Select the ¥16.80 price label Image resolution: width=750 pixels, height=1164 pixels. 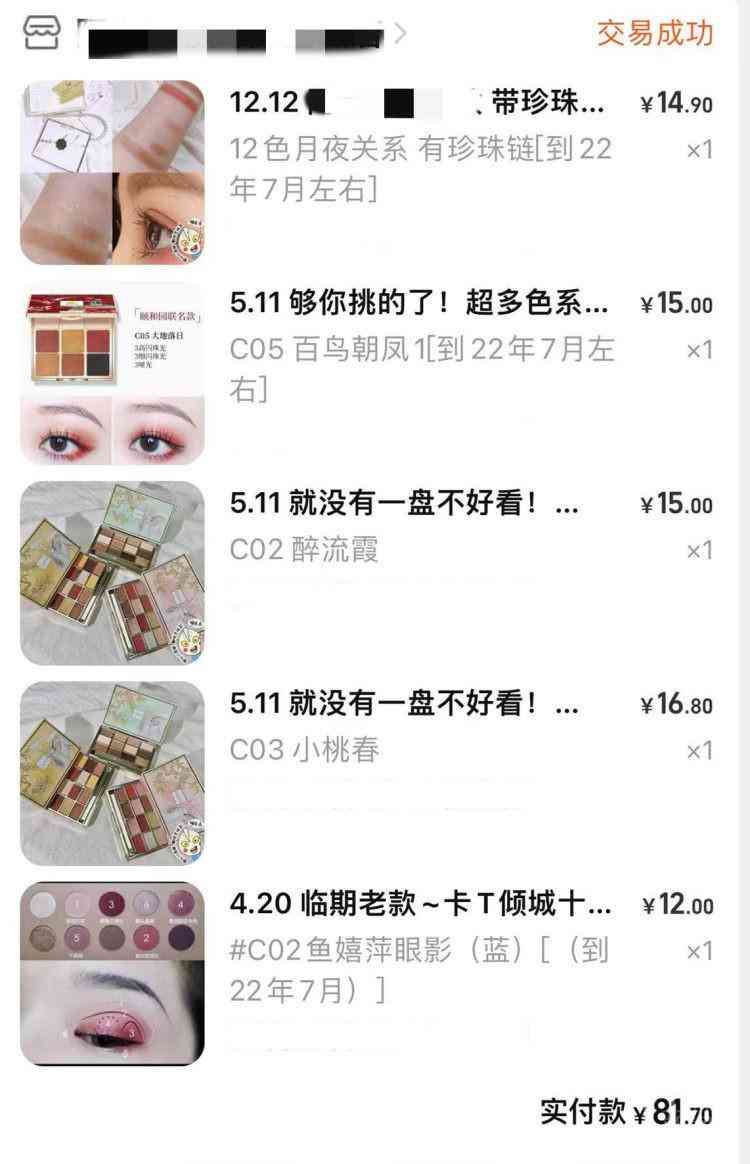tap(674, 705)
